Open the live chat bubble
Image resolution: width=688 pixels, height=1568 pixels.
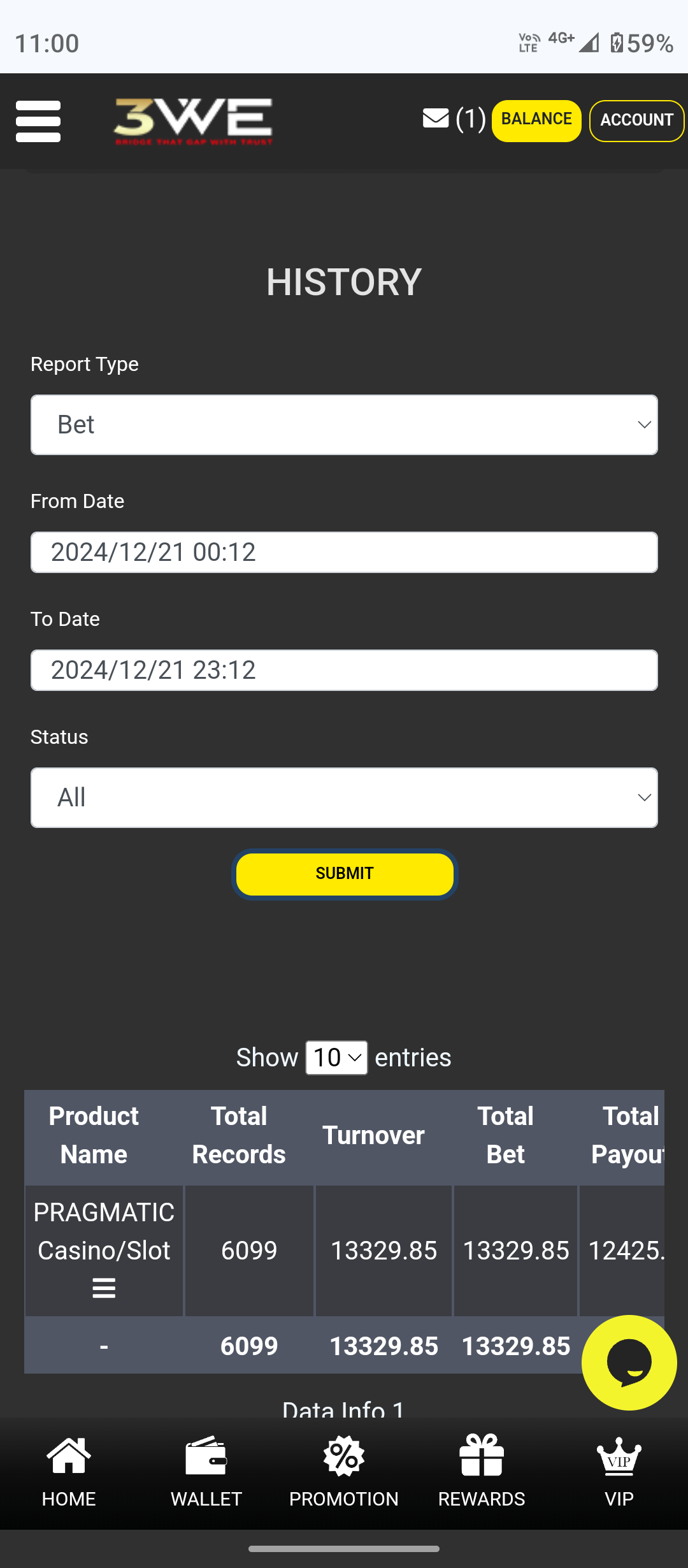click(x=629, y=1362)
